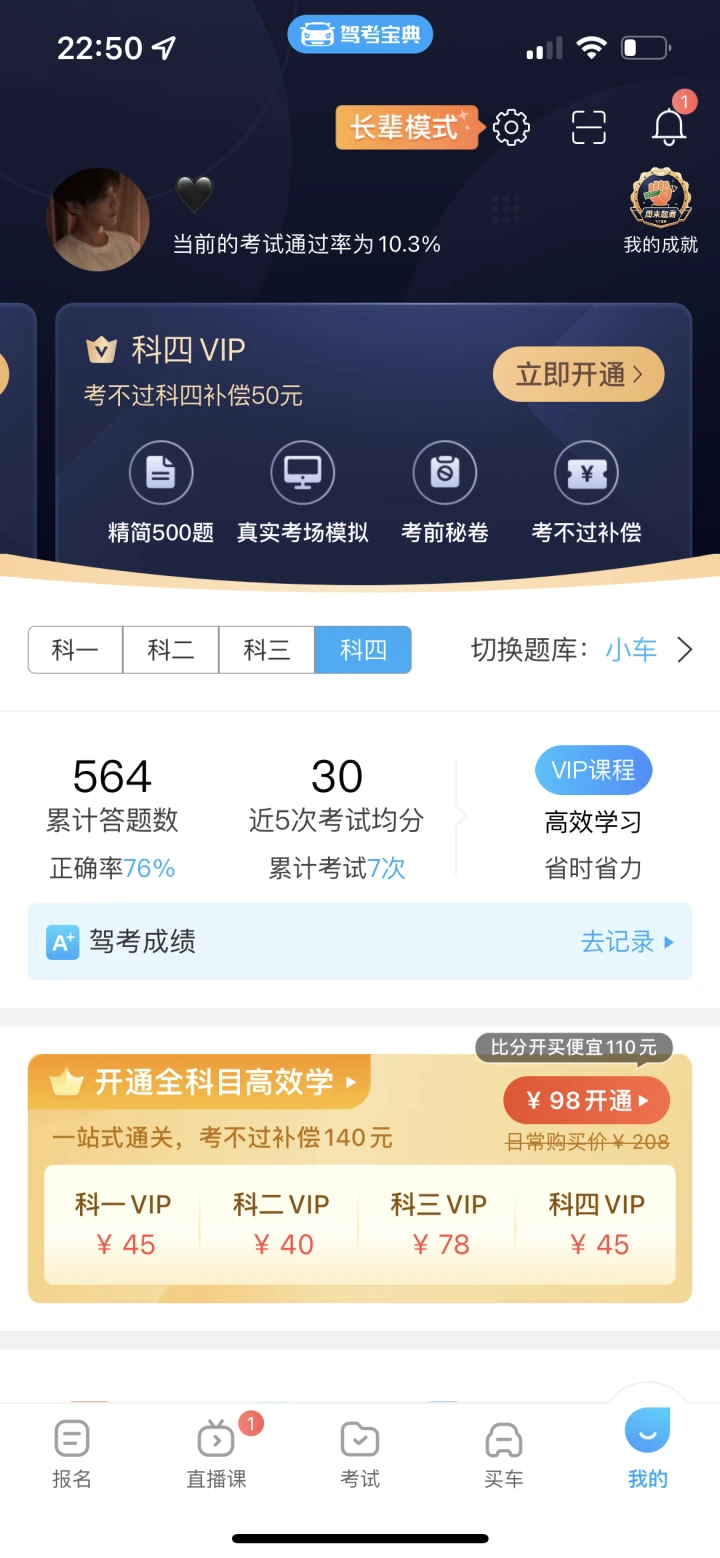The height and width of the screenshot is (1558, 720).
Task: Change question bank via 切换题库 小车
Action: click(582, 650)
